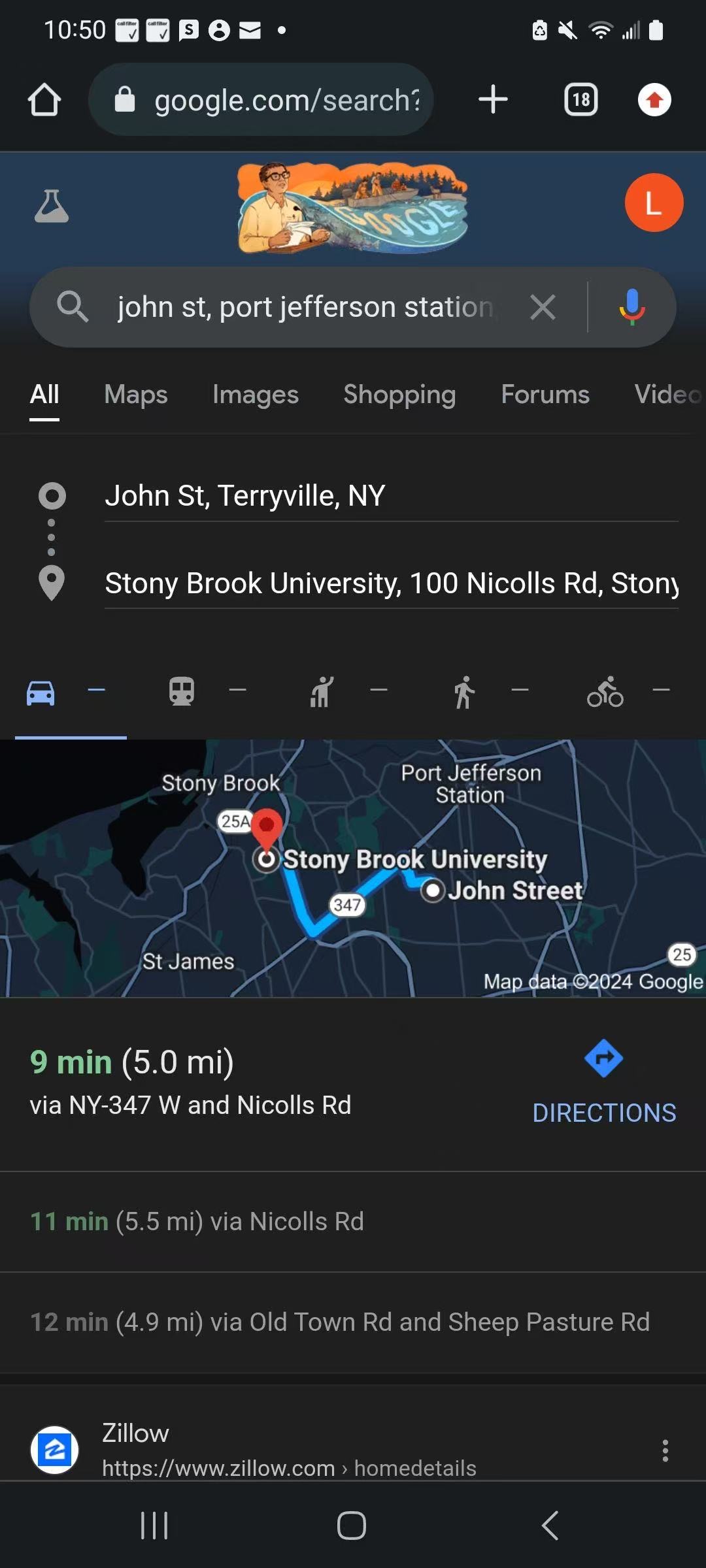
Task: Open DIRECTIONS for the 9 min route
Action: pyautogui.click(x=604, y=1078)
